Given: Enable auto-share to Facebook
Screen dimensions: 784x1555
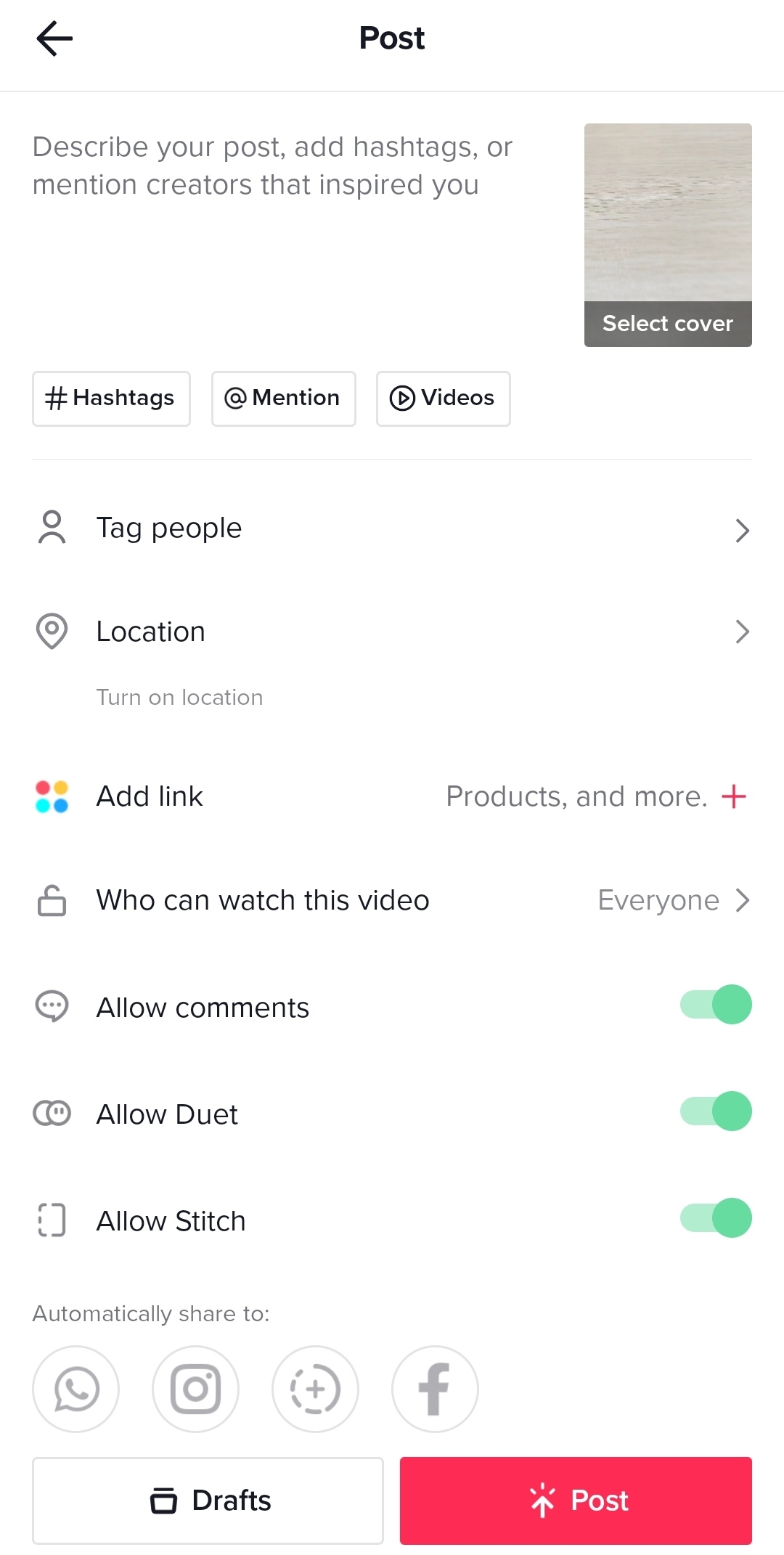Looking at the screenshot, I should 435,1389.
